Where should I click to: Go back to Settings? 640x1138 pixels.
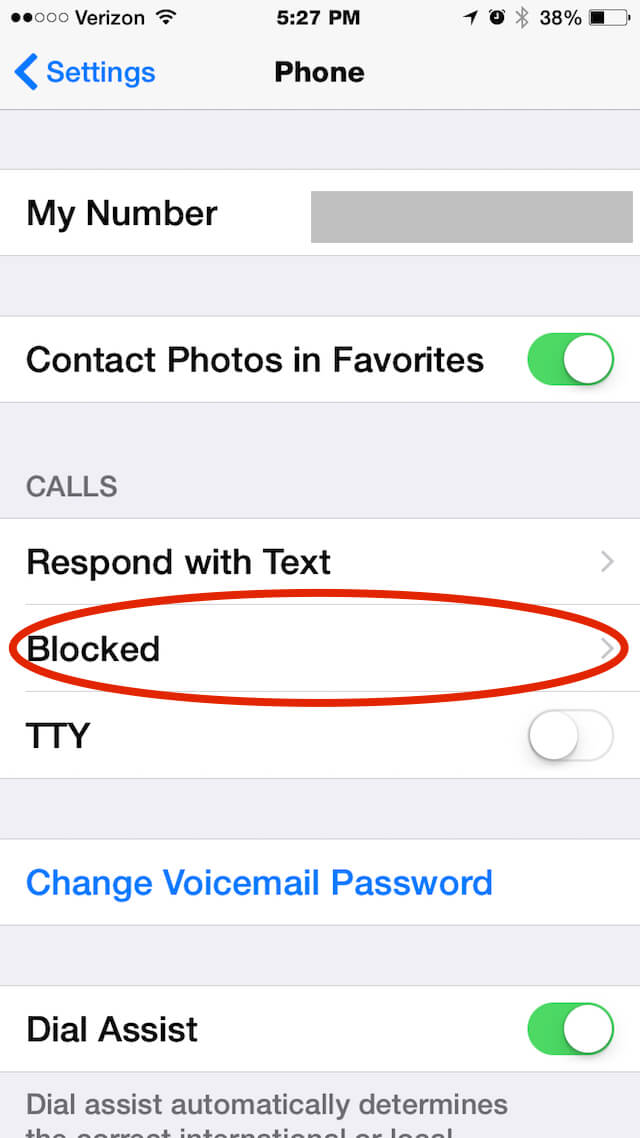click(84, 72)
